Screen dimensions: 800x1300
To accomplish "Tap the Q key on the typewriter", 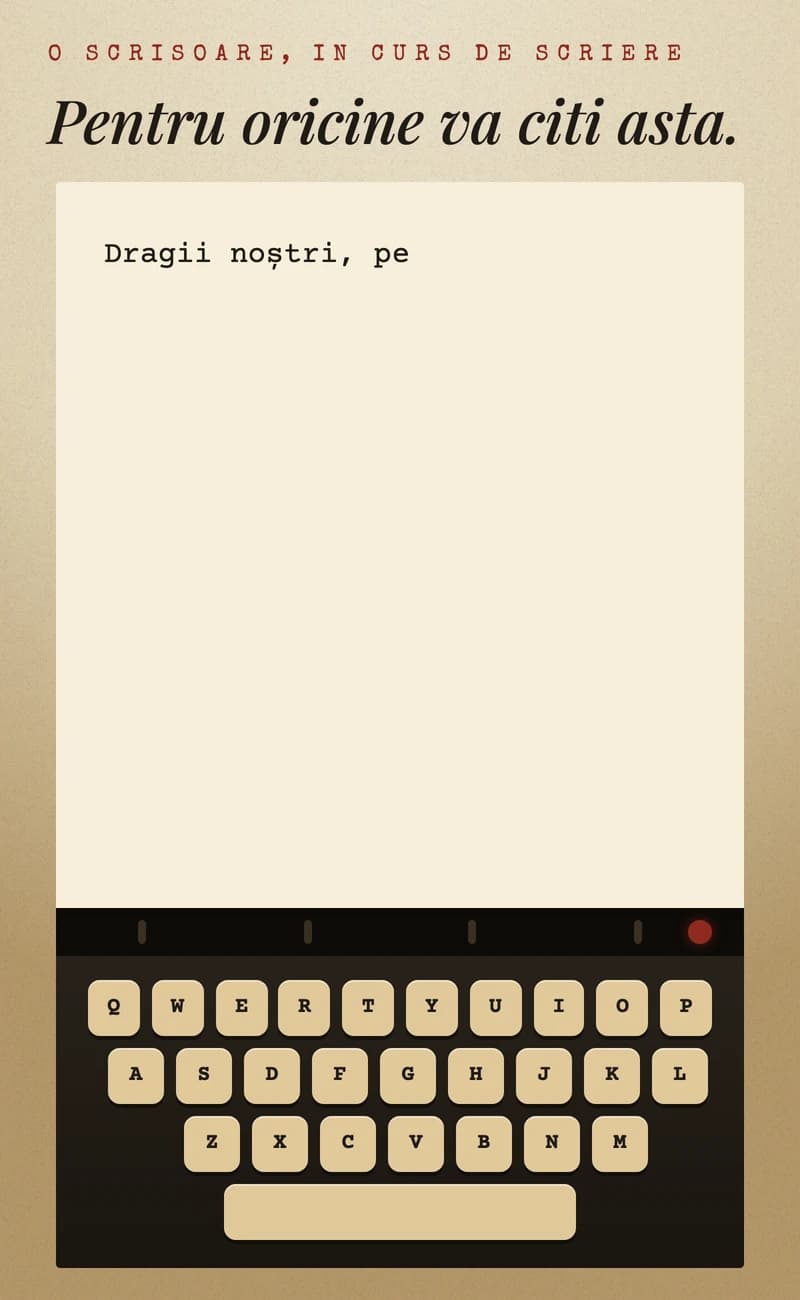I will click(114, 1007).
